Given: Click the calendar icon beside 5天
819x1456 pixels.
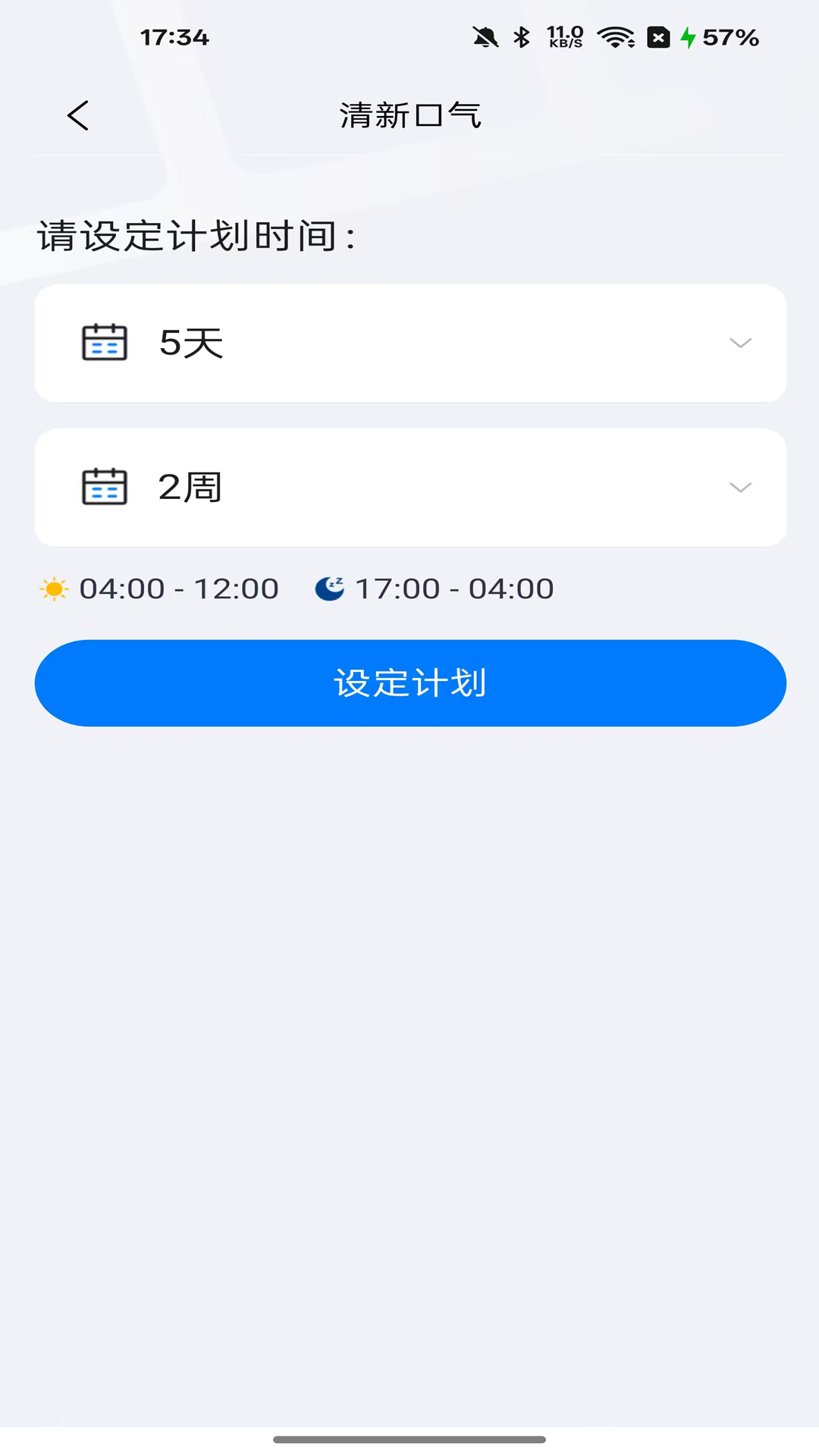Looking at the screenshot, I should click(104, 342).
